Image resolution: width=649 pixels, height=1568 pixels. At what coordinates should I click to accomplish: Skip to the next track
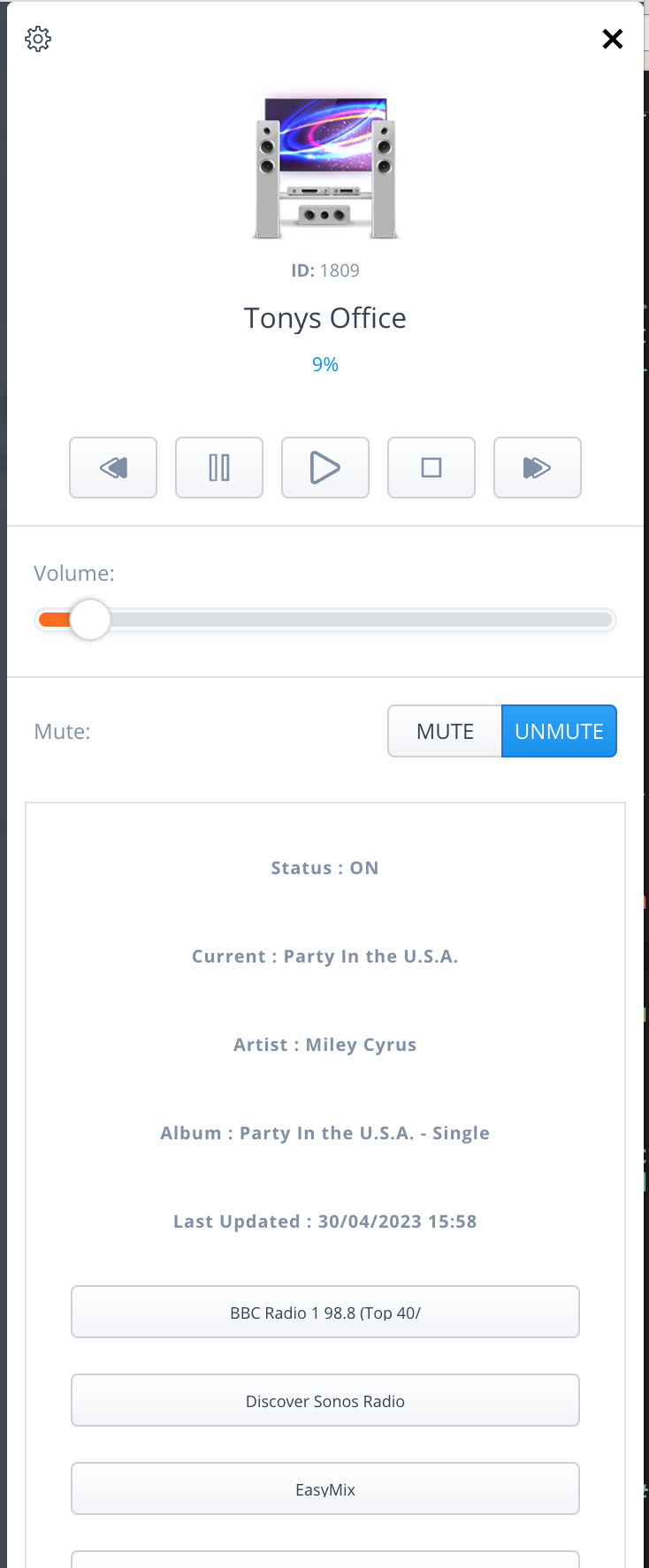point(538,468)
